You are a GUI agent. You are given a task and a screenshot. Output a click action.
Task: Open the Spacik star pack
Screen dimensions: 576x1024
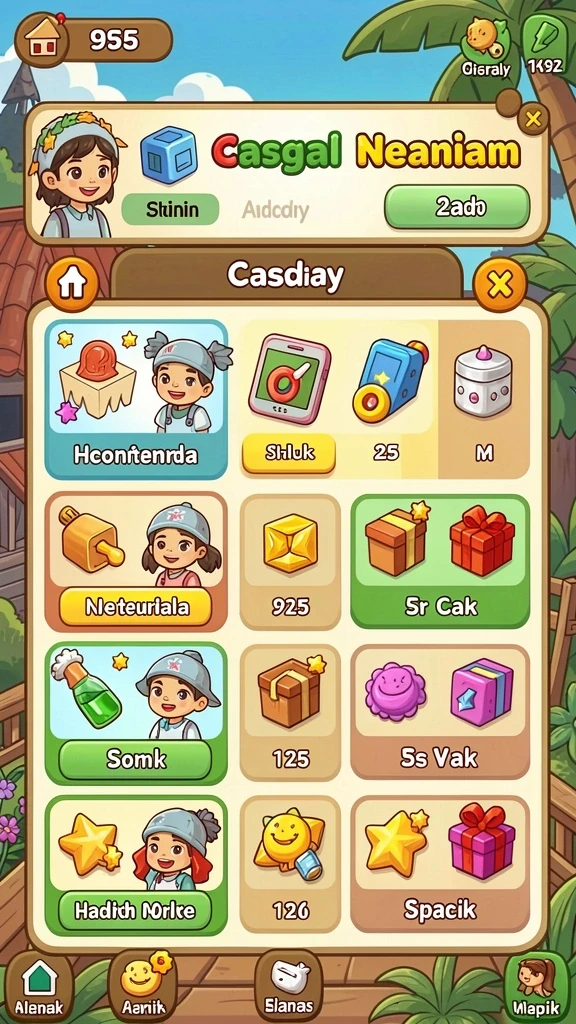pos(440,863)
